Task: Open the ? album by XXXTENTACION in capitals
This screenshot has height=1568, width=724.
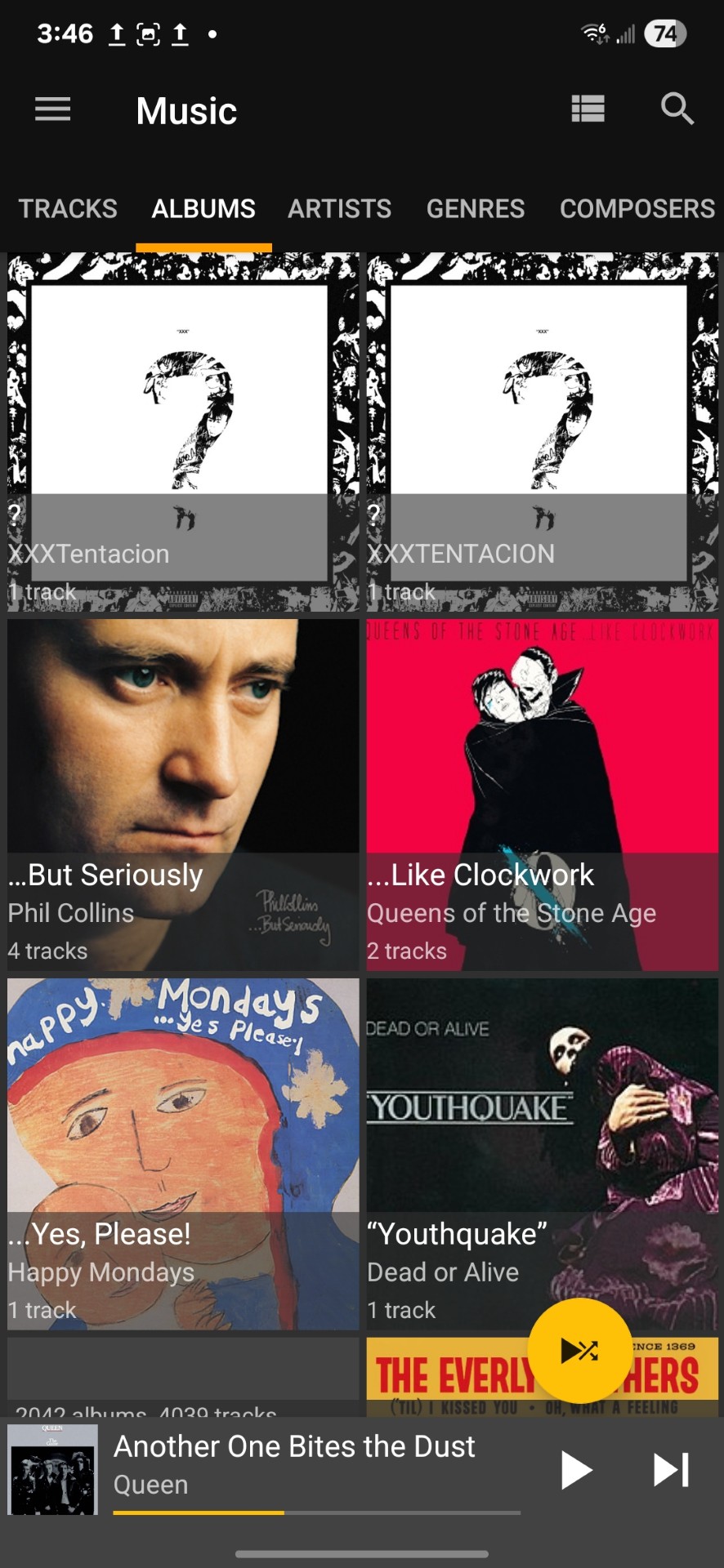Action: (x=542, y=431)
